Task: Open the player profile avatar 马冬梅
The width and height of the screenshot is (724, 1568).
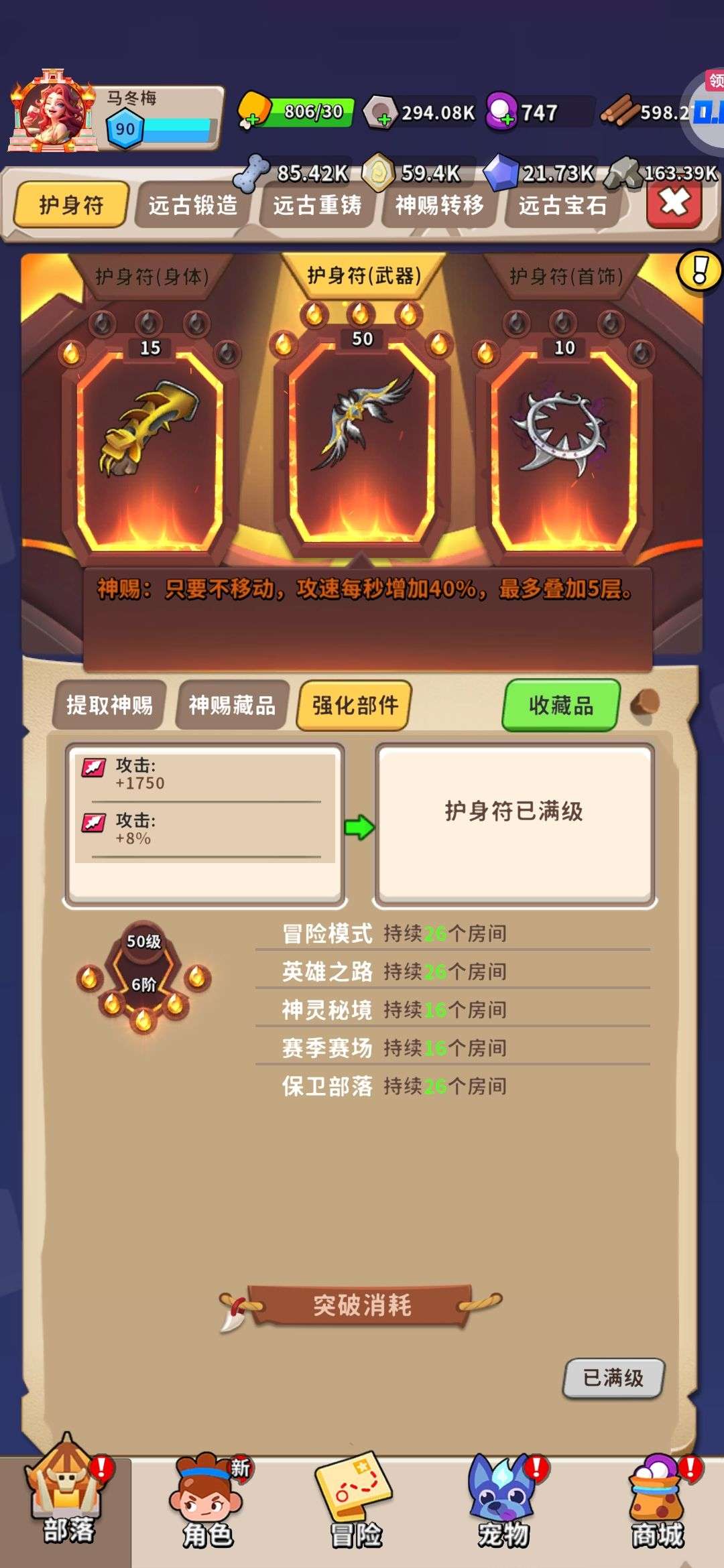Action: click(x=52, y=111)
